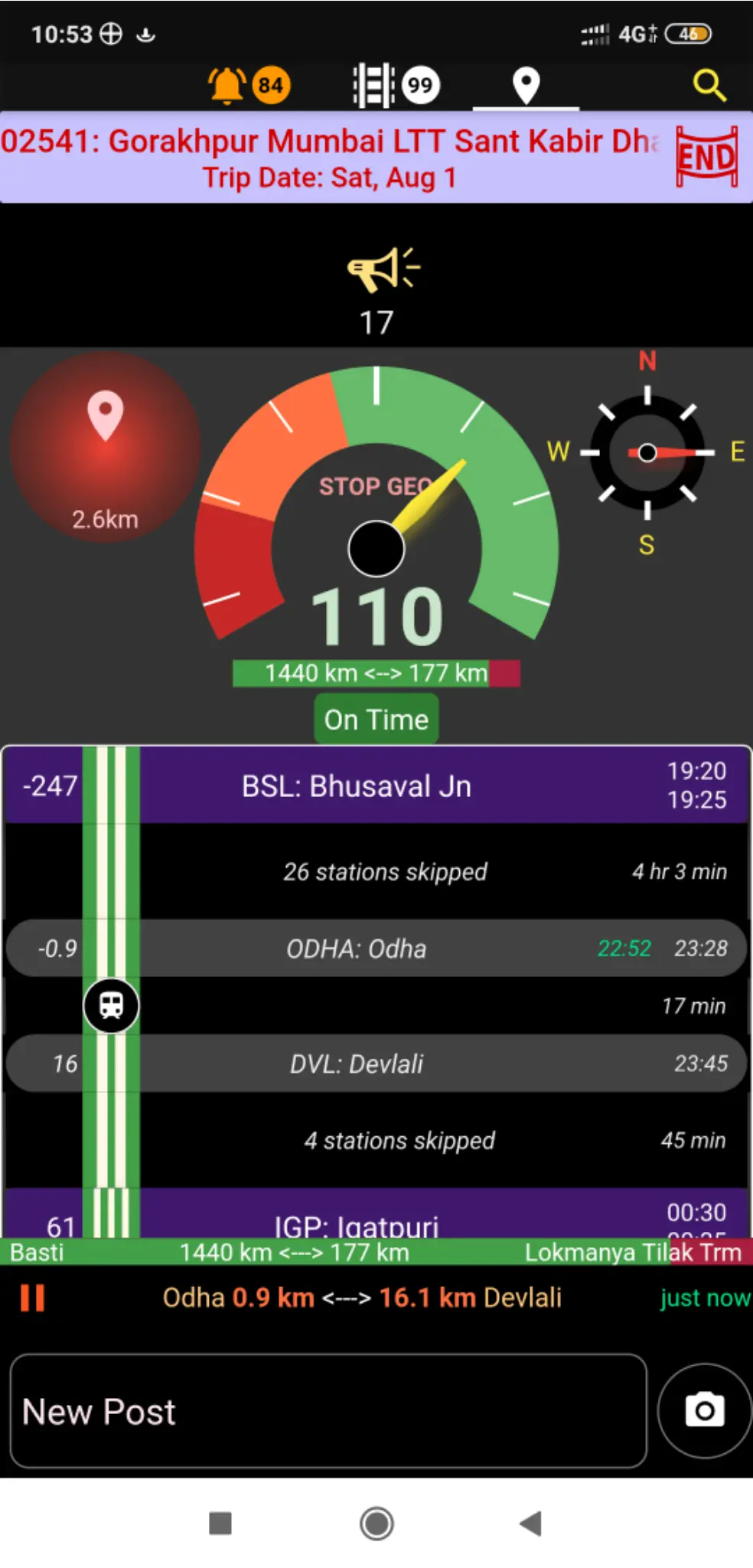This screenshot has height=1568, width=753.
Task: Expand the 4 stations skipped row
Action: click(376, 1140)
